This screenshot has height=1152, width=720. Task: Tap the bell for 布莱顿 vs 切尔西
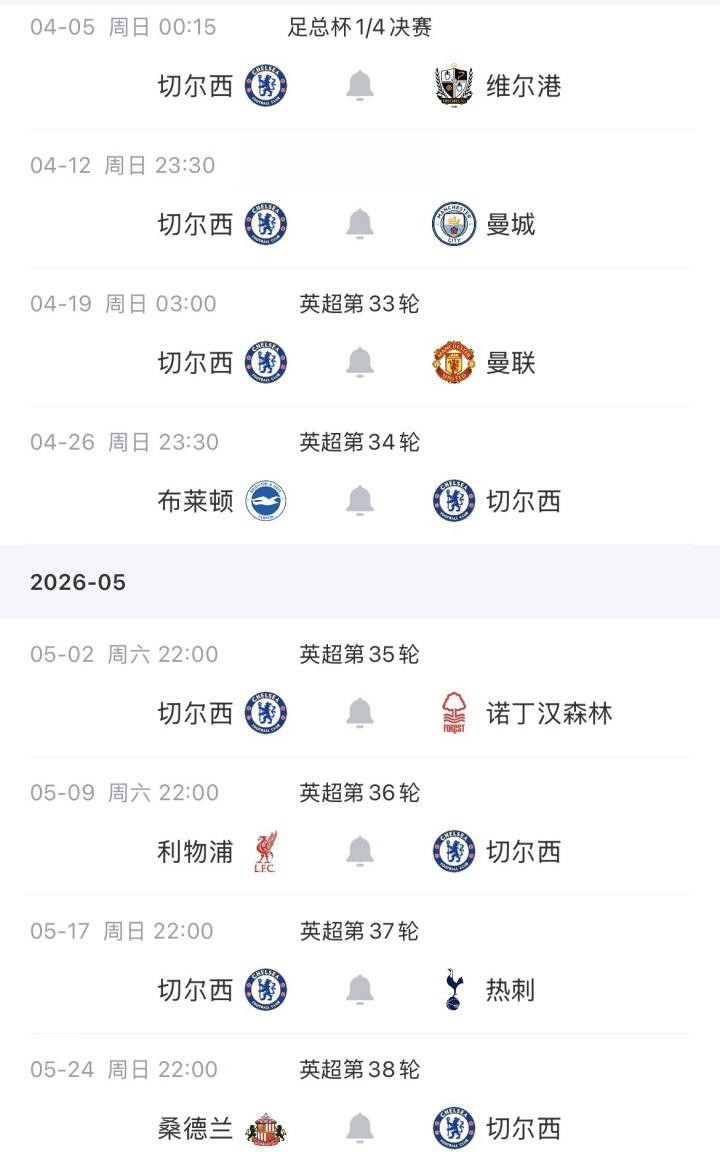pyautogui.click(x=360, y=501)
